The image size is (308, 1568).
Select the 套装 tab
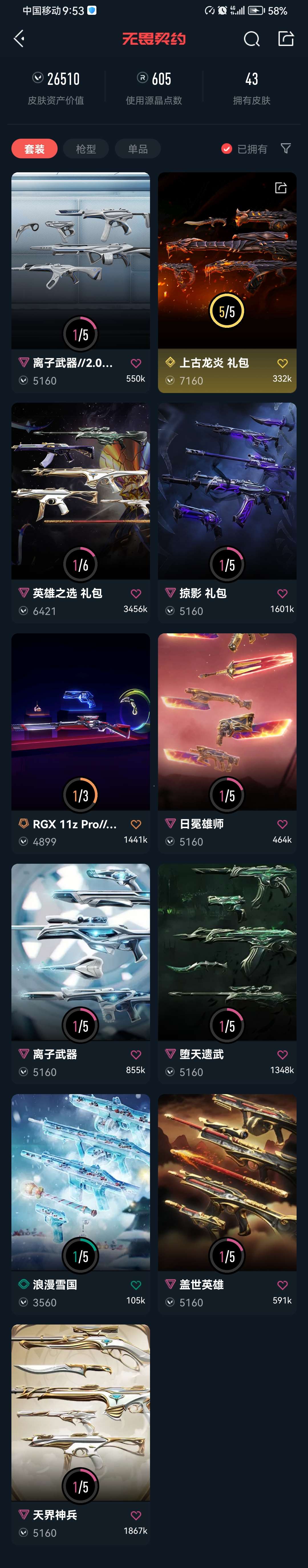(34, 149)
